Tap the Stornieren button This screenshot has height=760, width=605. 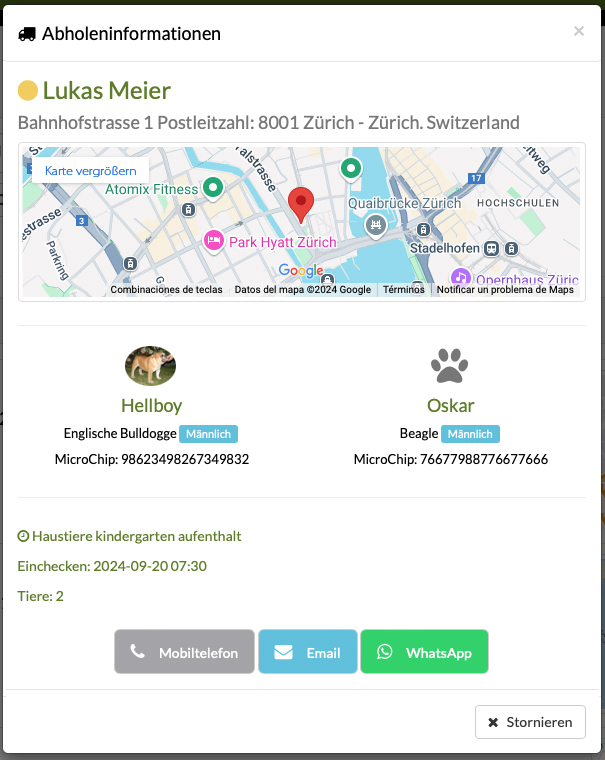530,722
